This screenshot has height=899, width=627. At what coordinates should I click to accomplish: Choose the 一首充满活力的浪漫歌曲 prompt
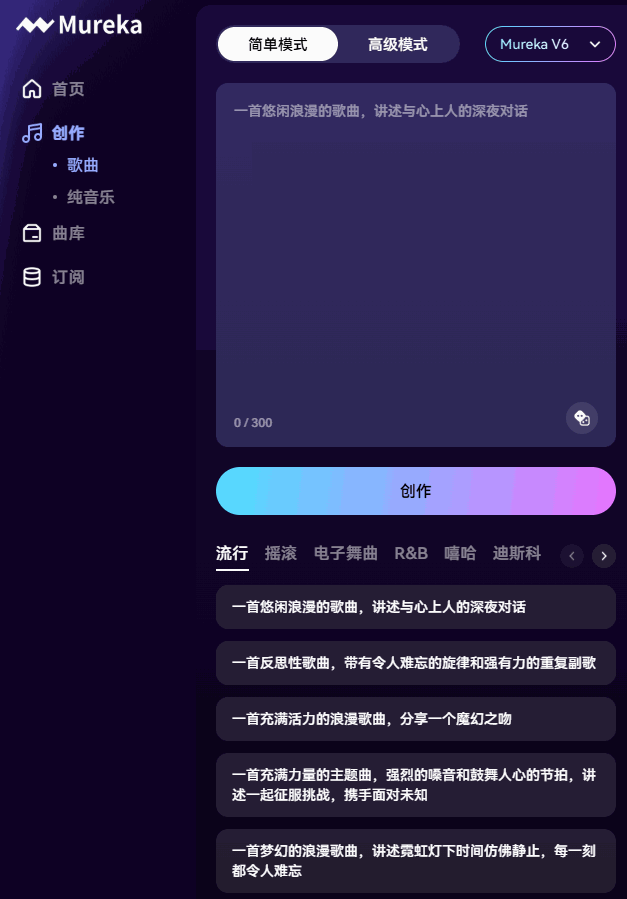click(x=415, y=719)
